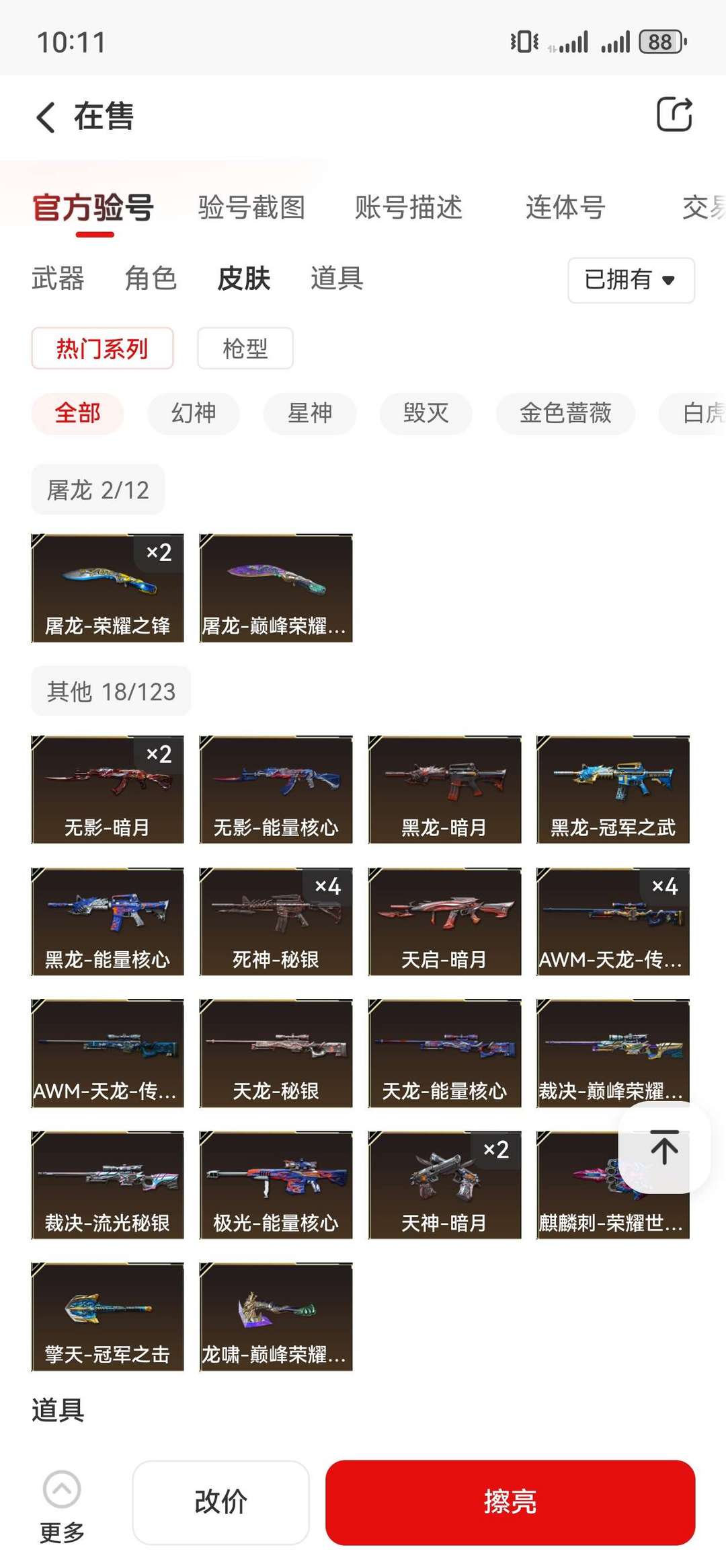The image size is (726, 1568).
Task: Choose the 星神 series chip
Action: (309, 413)
